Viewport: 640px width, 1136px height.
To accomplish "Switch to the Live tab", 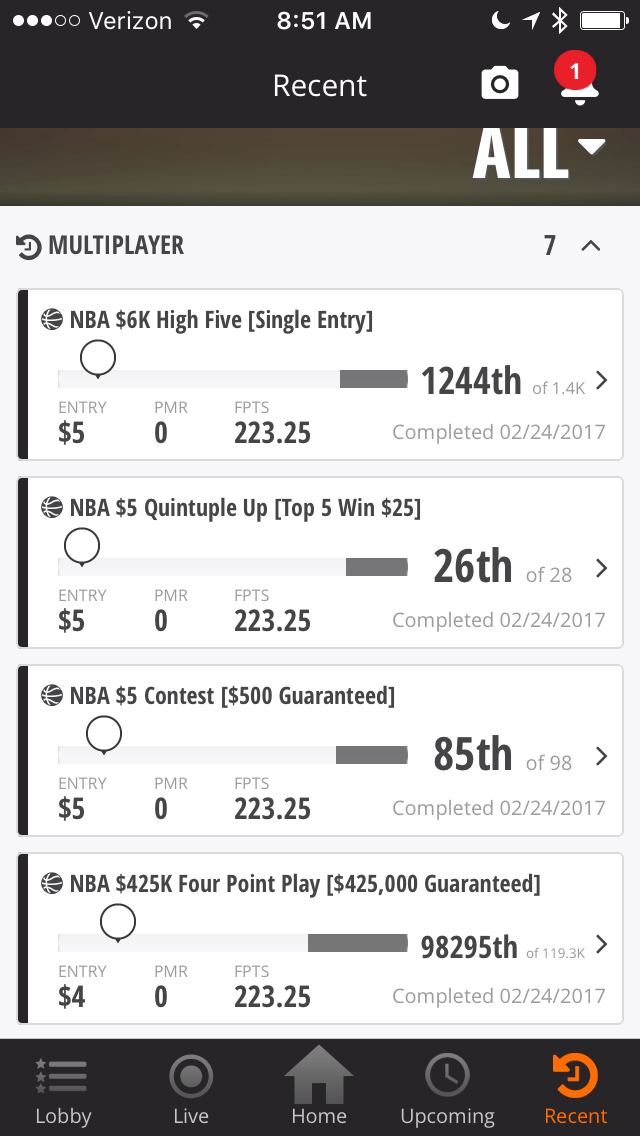I will (190, 1088).
